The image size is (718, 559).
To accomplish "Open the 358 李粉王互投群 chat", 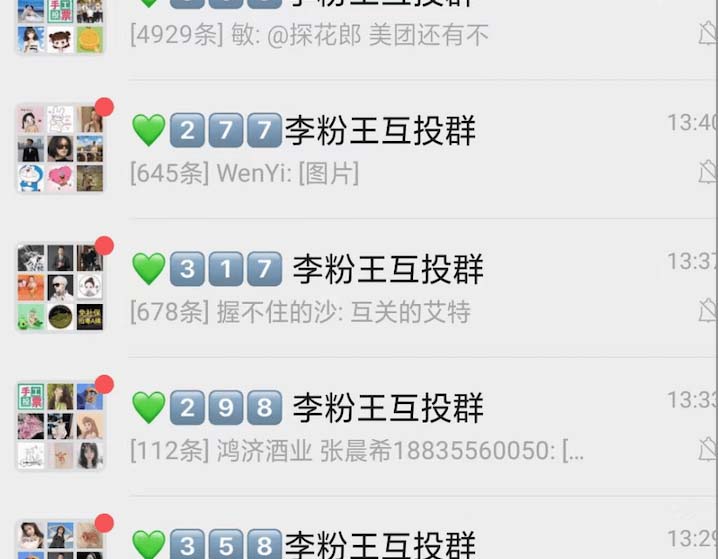I will pyautogui.click(x=380, y=542).
